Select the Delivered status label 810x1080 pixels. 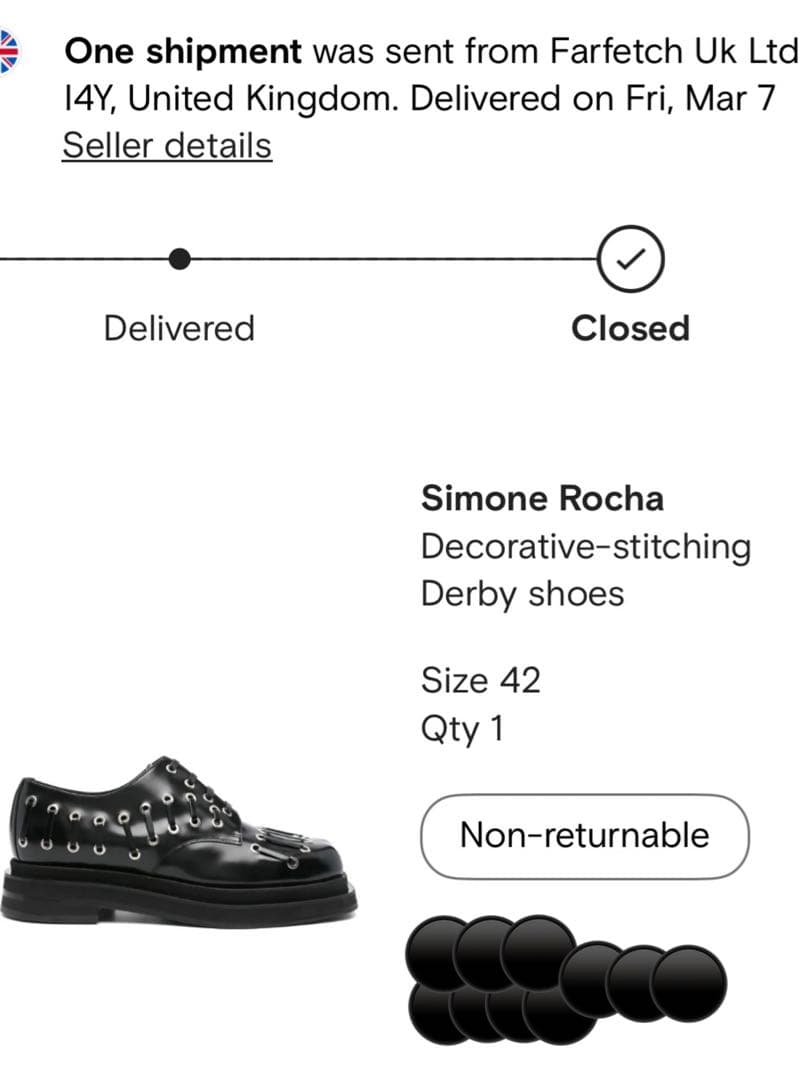click(180, 327)
